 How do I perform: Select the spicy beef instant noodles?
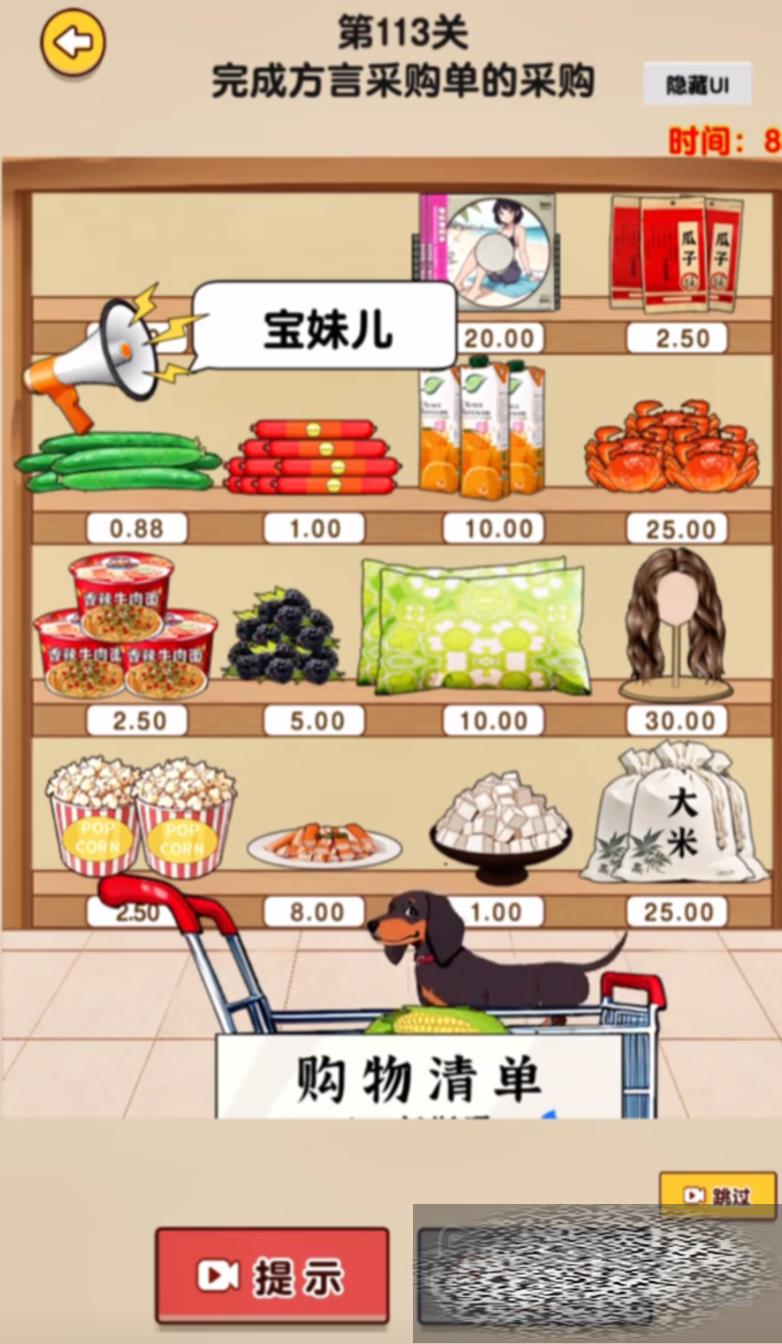125,627
